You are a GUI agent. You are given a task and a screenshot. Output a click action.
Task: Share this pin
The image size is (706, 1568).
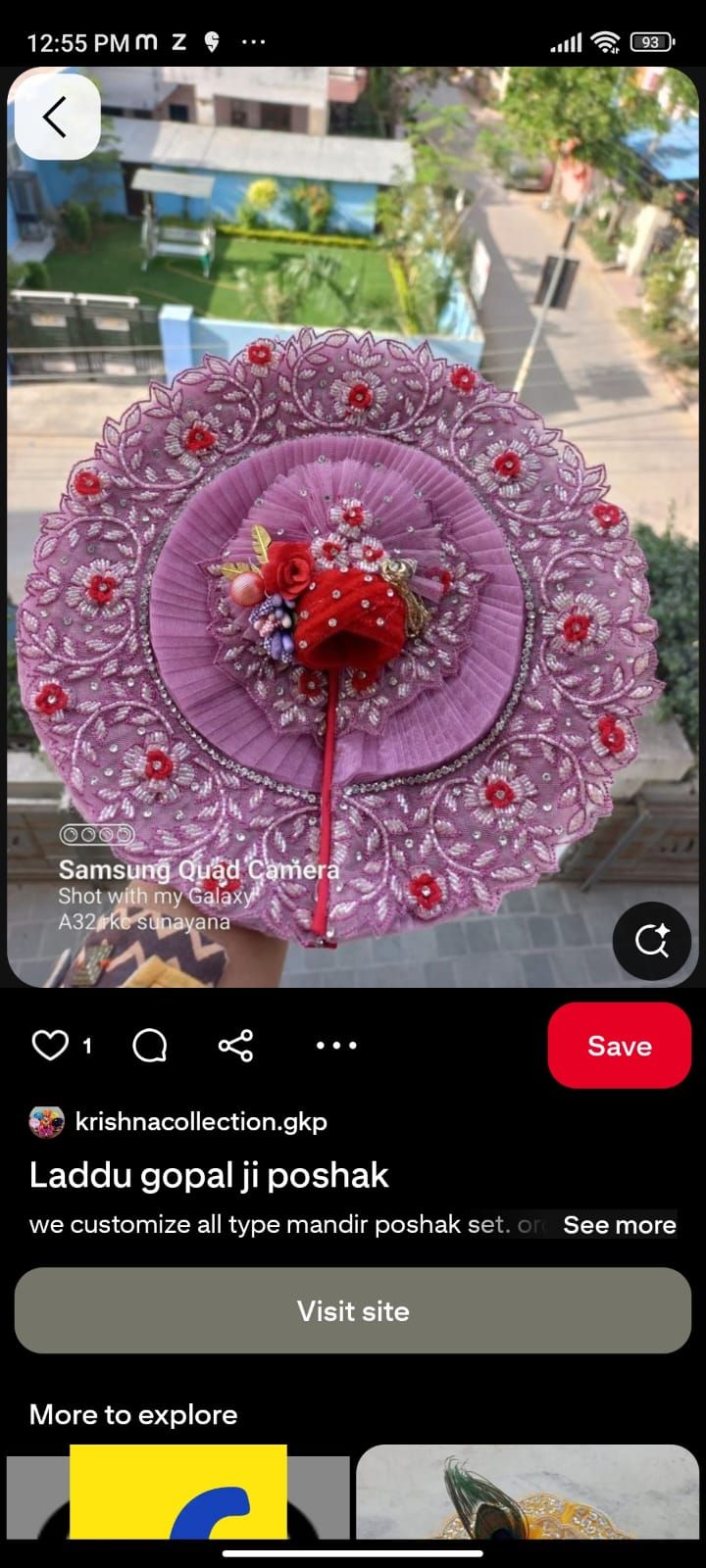click(x=235, y=1046)
